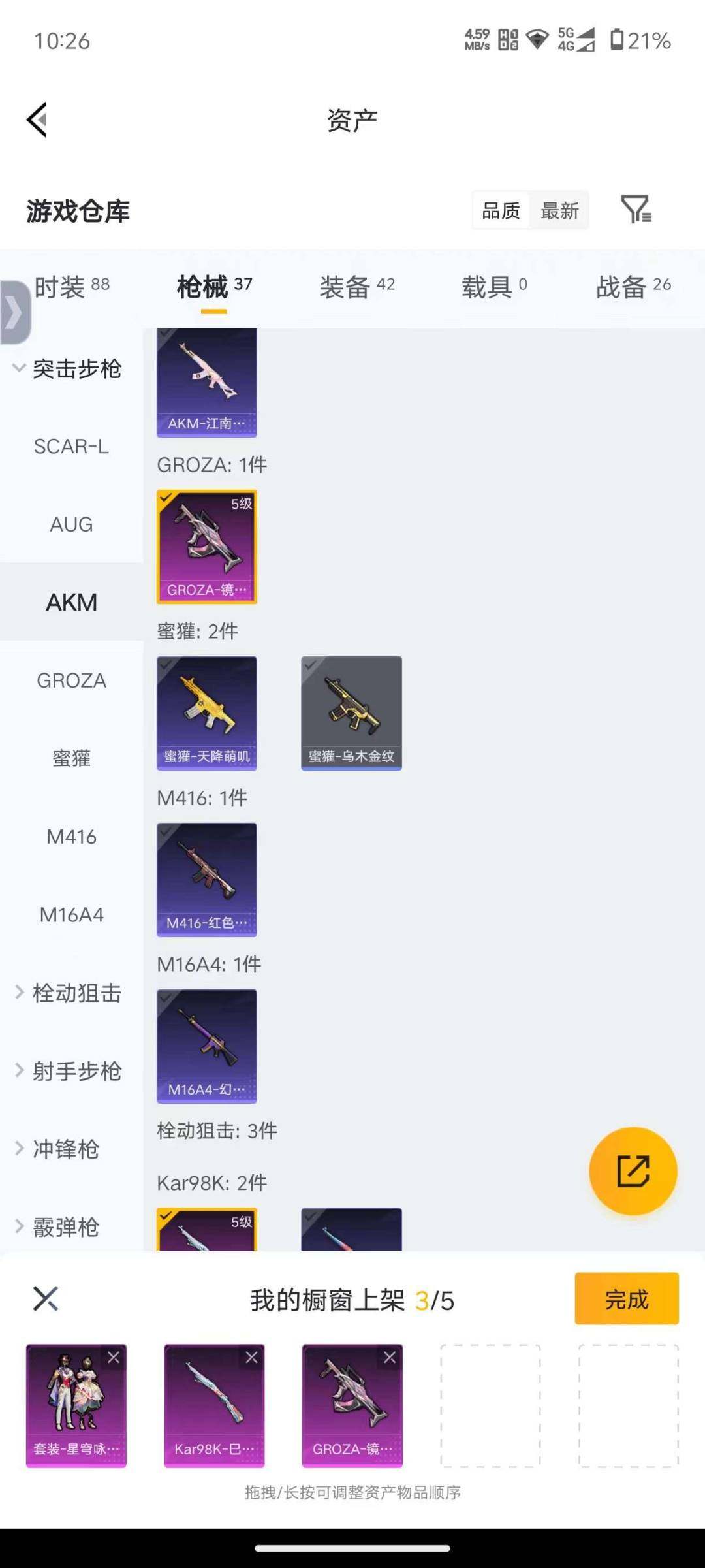705x1568 pixels.
Task: Select GROZA in the weapon sidebar list
Action: coord(72,680)
